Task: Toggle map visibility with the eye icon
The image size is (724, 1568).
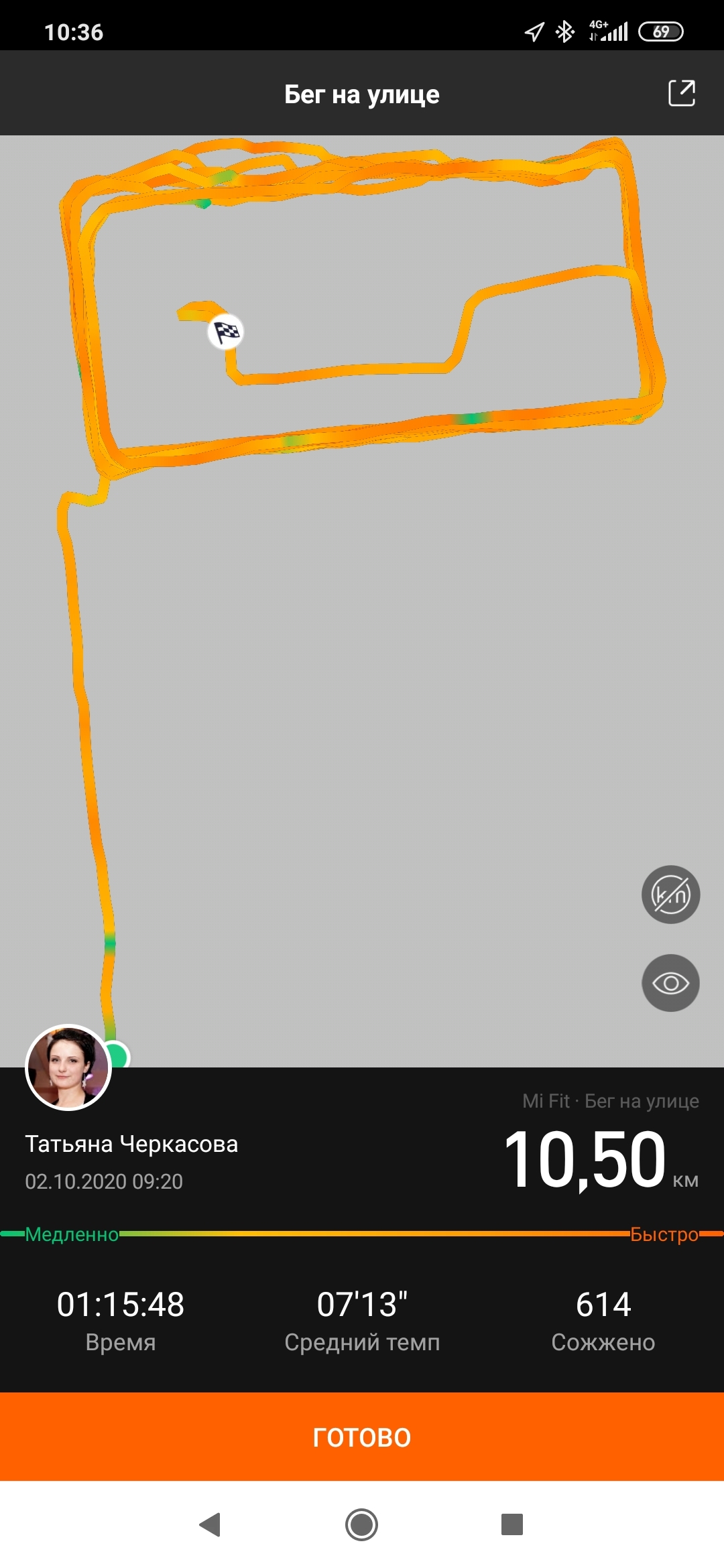Action: [670, 983]
